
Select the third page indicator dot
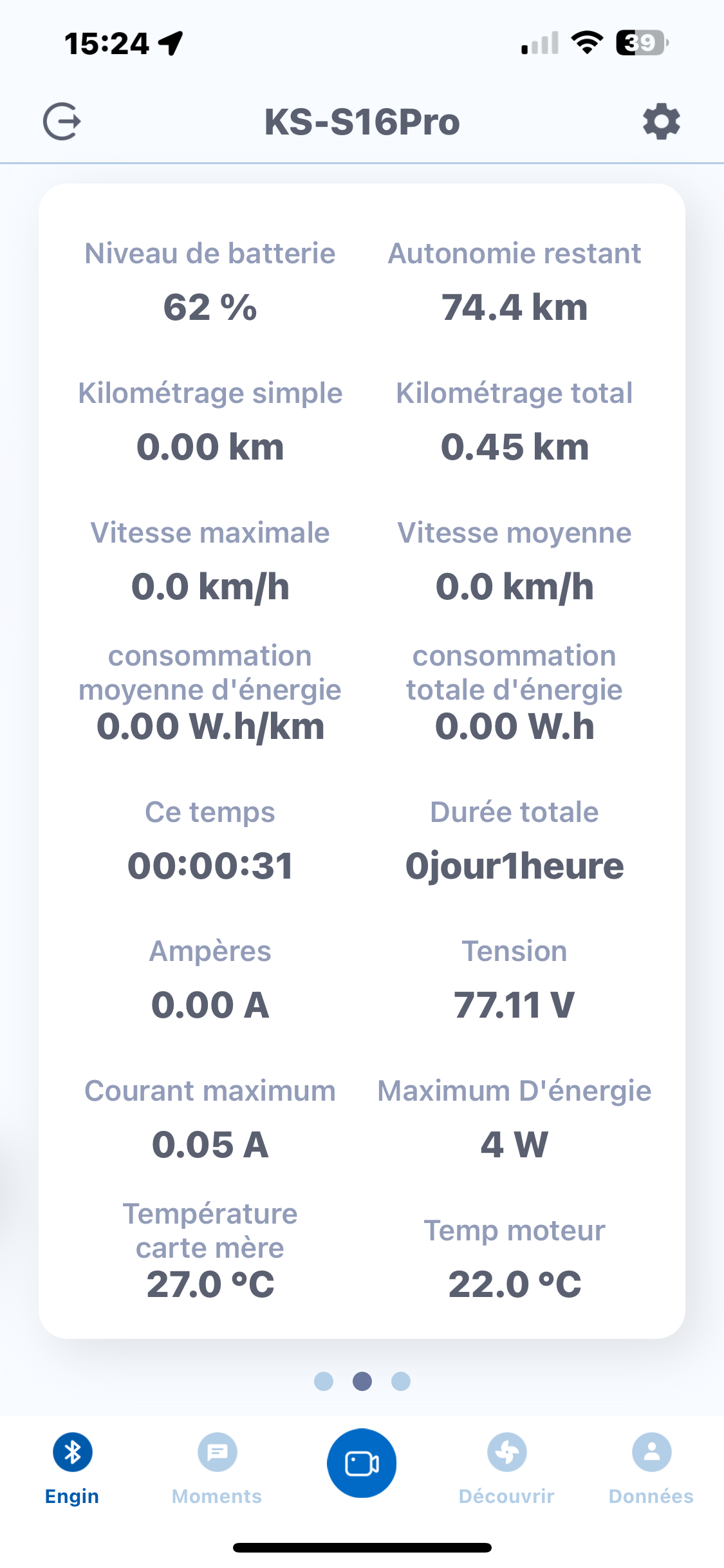(x=401, y=1381)
